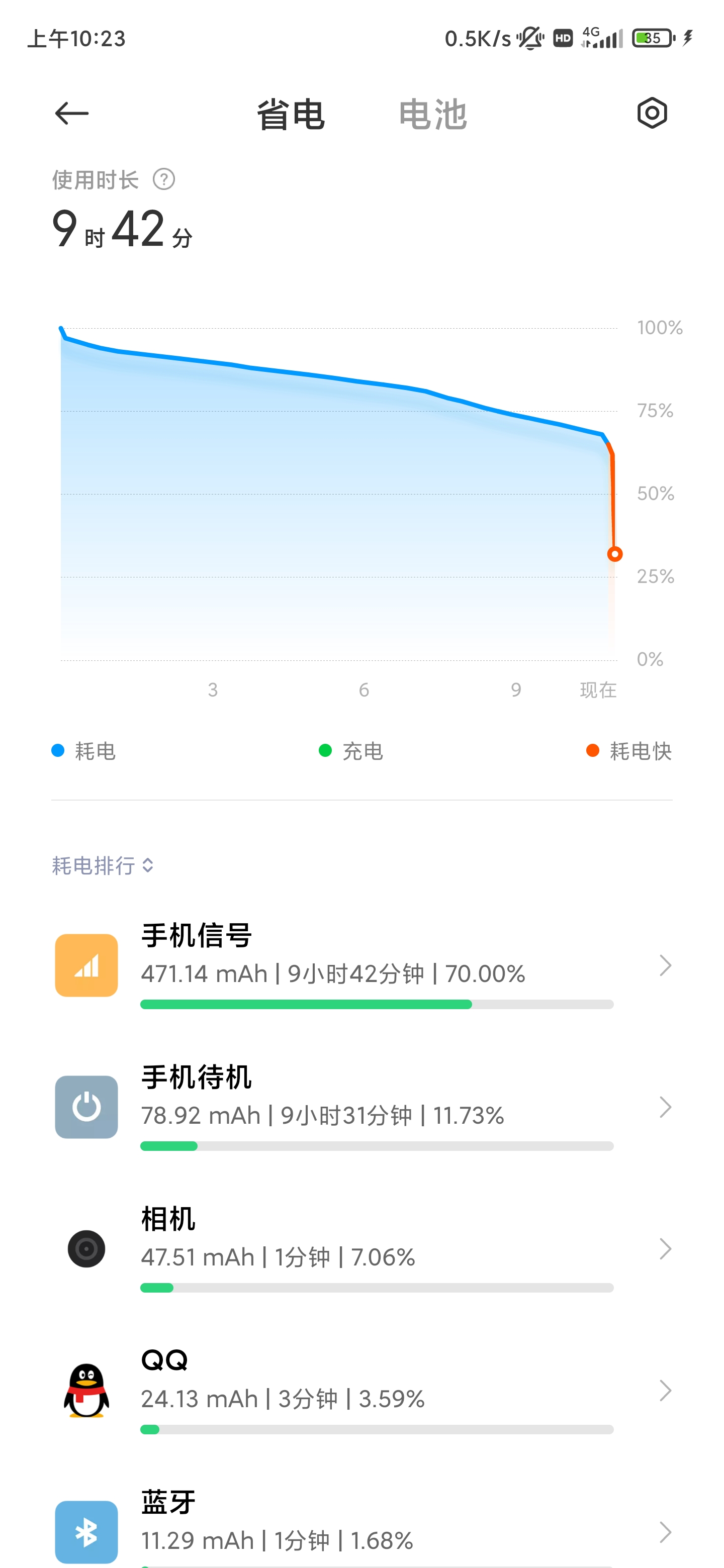The image size is (724, 1568).
Task: Change the sort order via 耗电排行
Action: [x=103, y=865]
